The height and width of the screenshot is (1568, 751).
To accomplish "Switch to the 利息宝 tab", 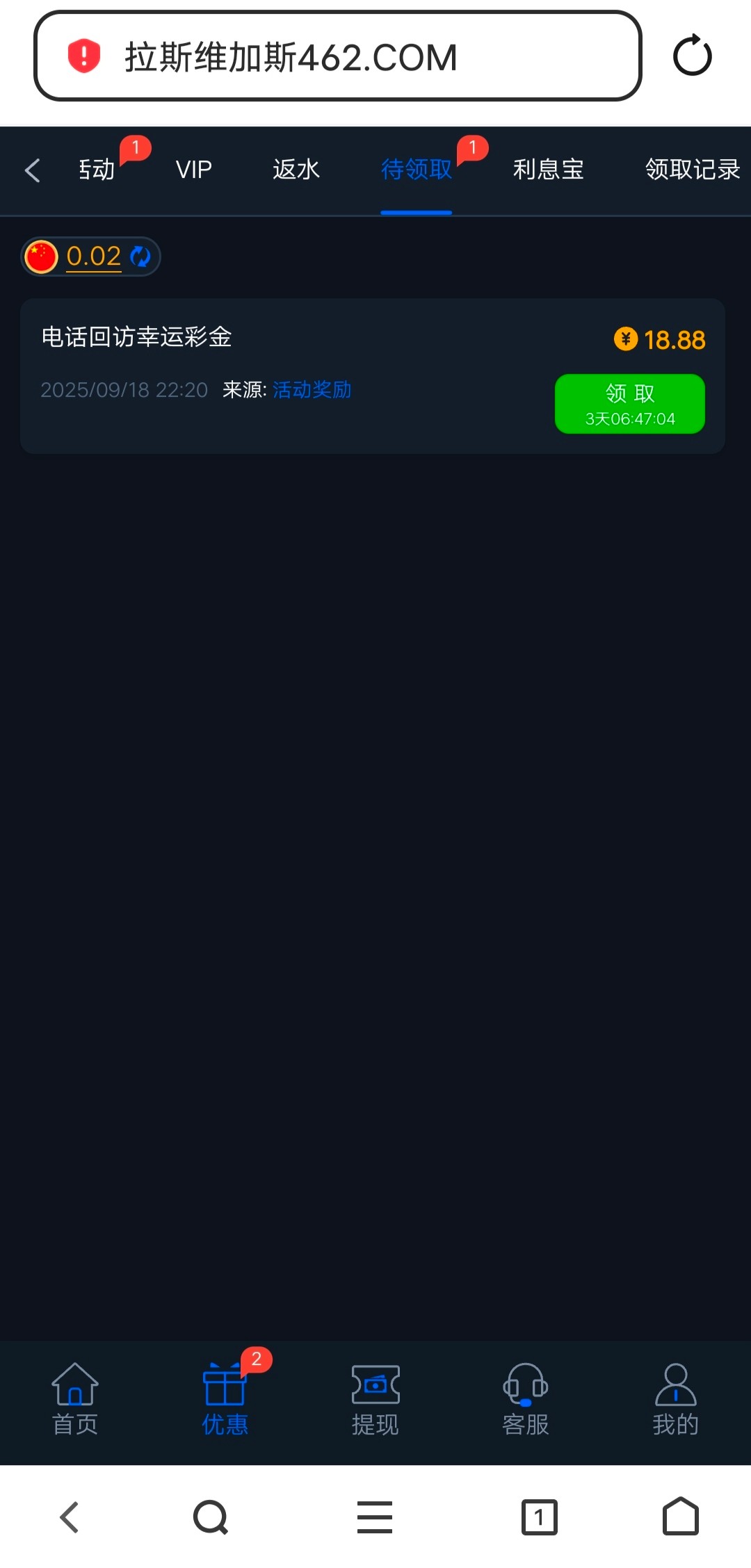I will [548, 170].
